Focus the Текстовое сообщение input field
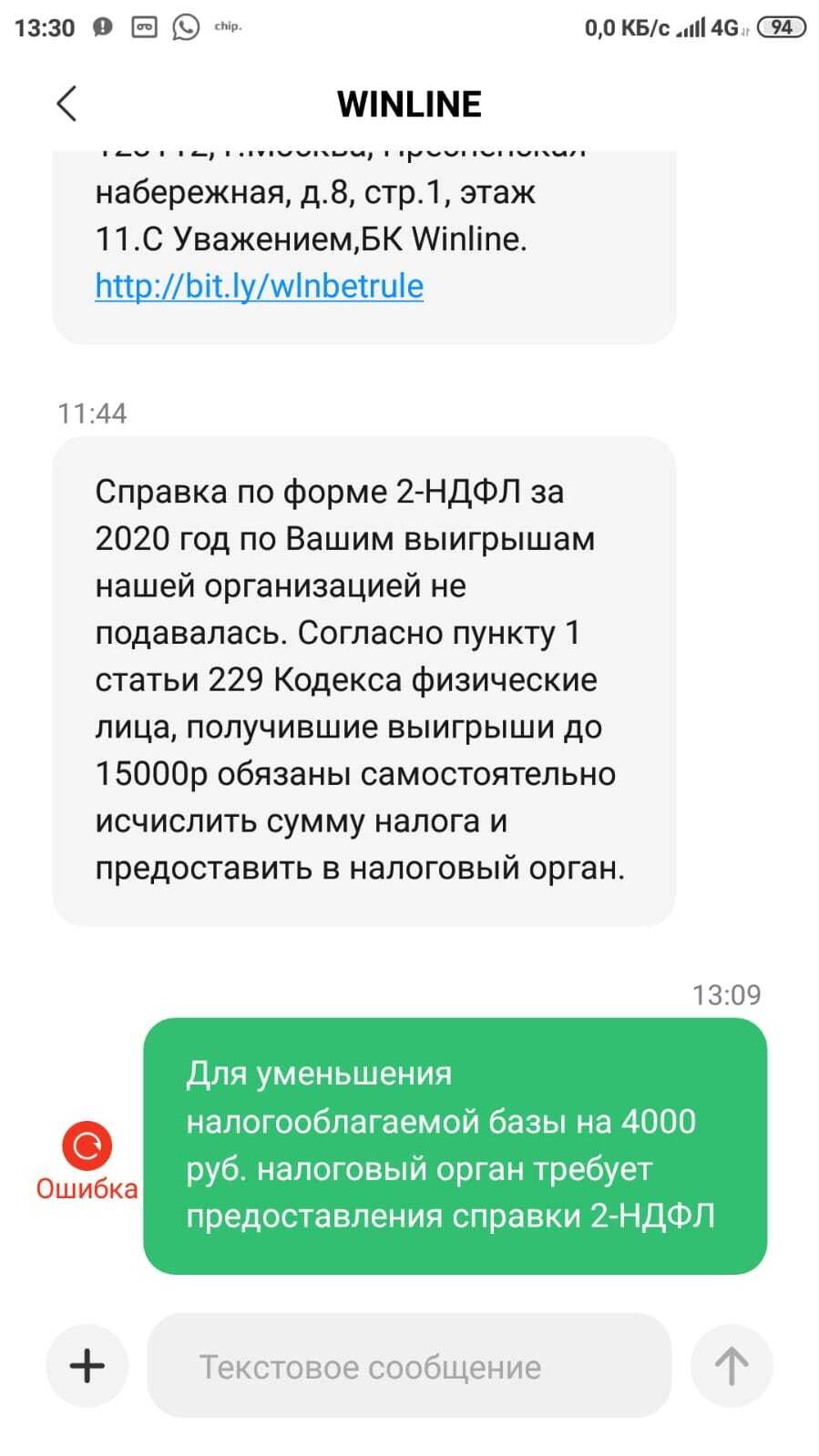The height and width of the screenshot is (1456, 819). pyautogui.click(x=409, y=1366)
